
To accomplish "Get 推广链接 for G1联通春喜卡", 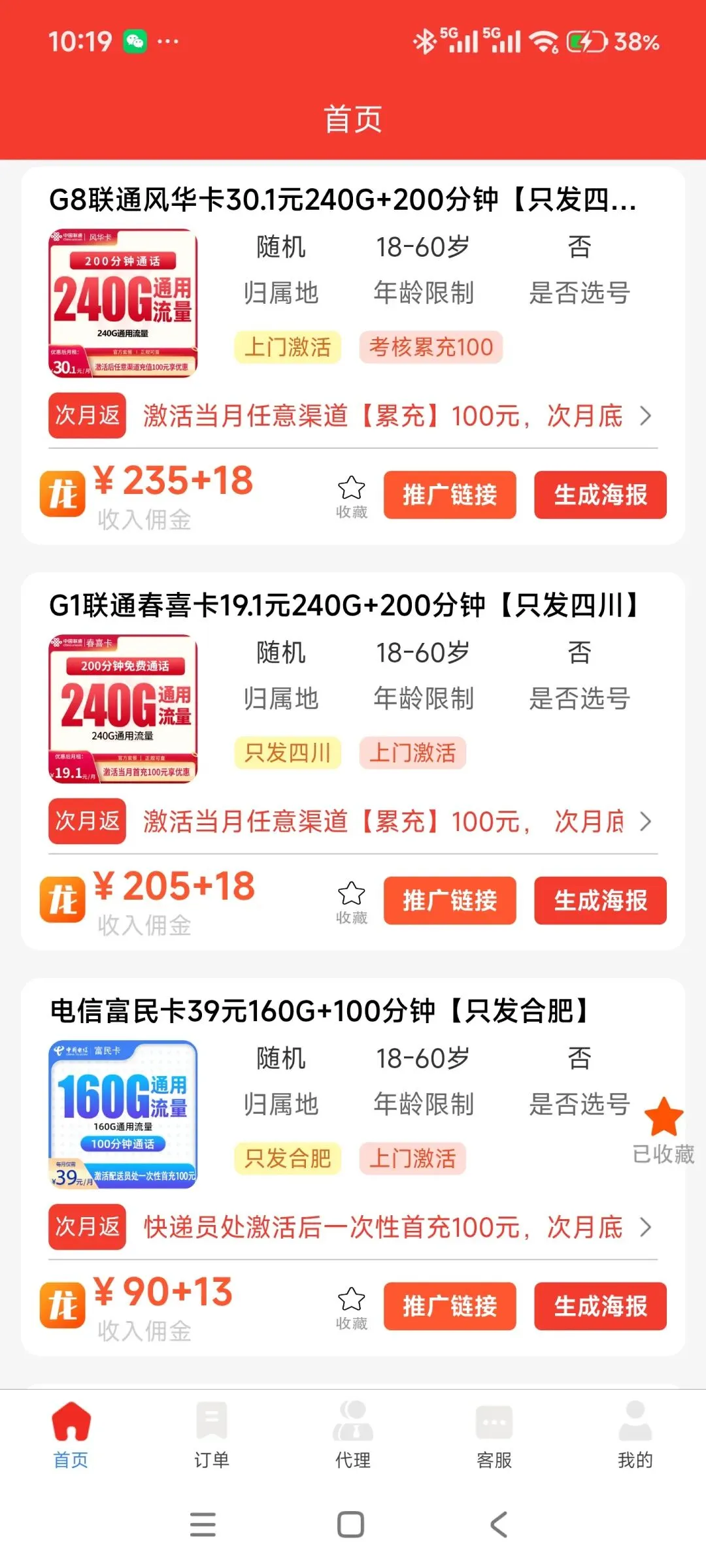I will [450, 901].
